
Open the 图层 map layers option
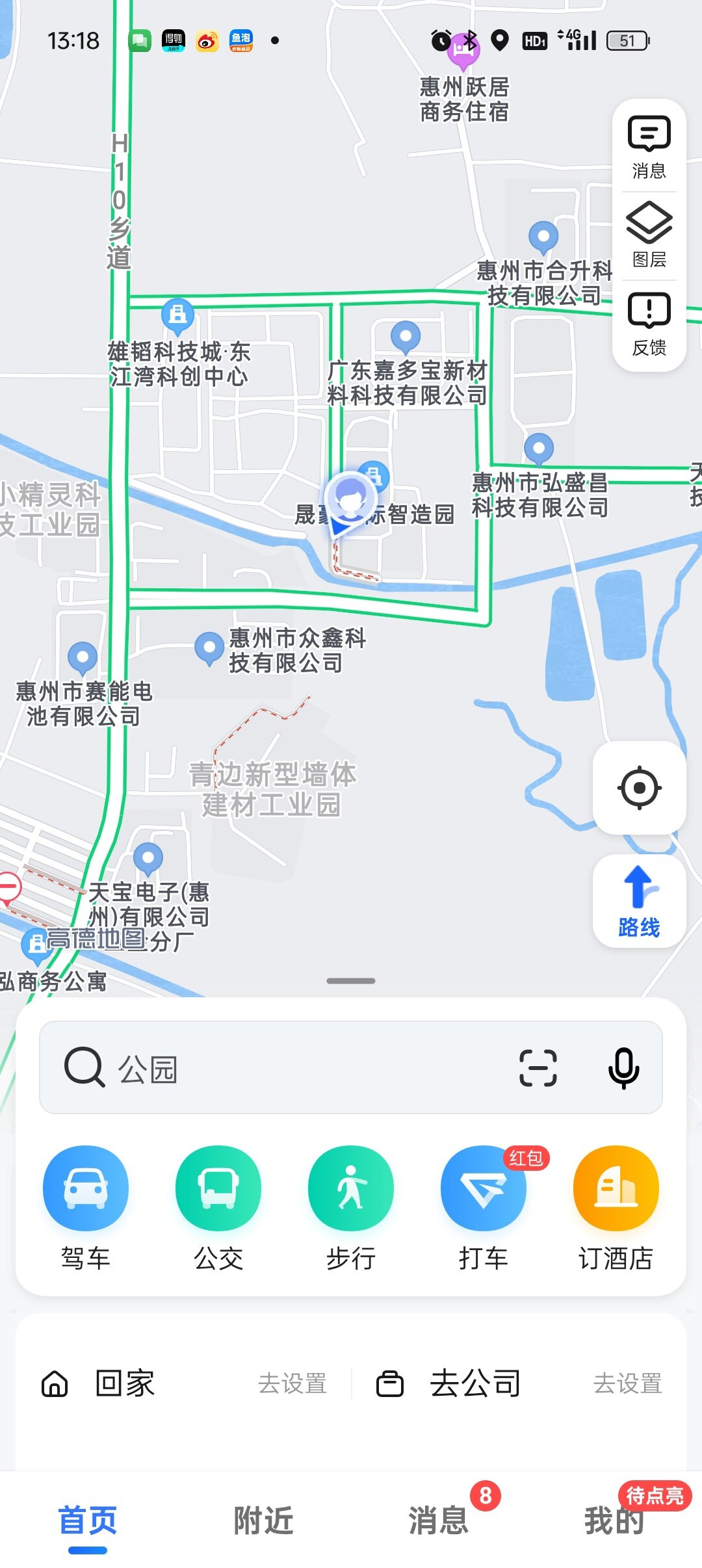point(649,235)
